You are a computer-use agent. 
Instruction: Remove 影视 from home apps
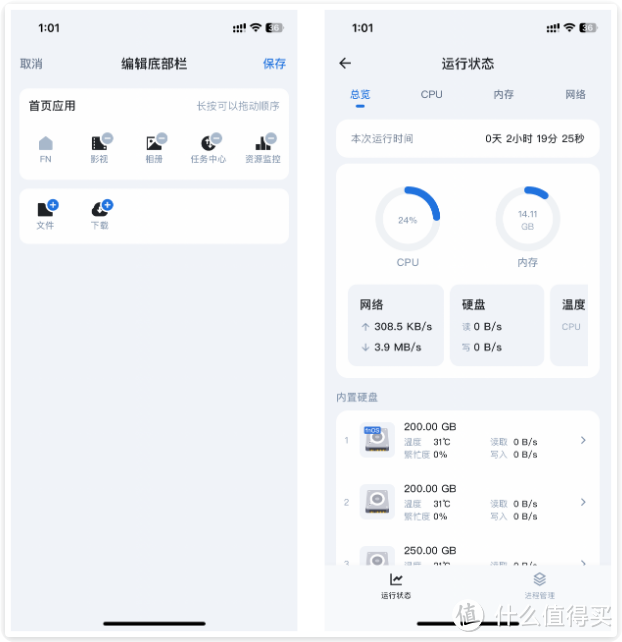tap(107, 138)
